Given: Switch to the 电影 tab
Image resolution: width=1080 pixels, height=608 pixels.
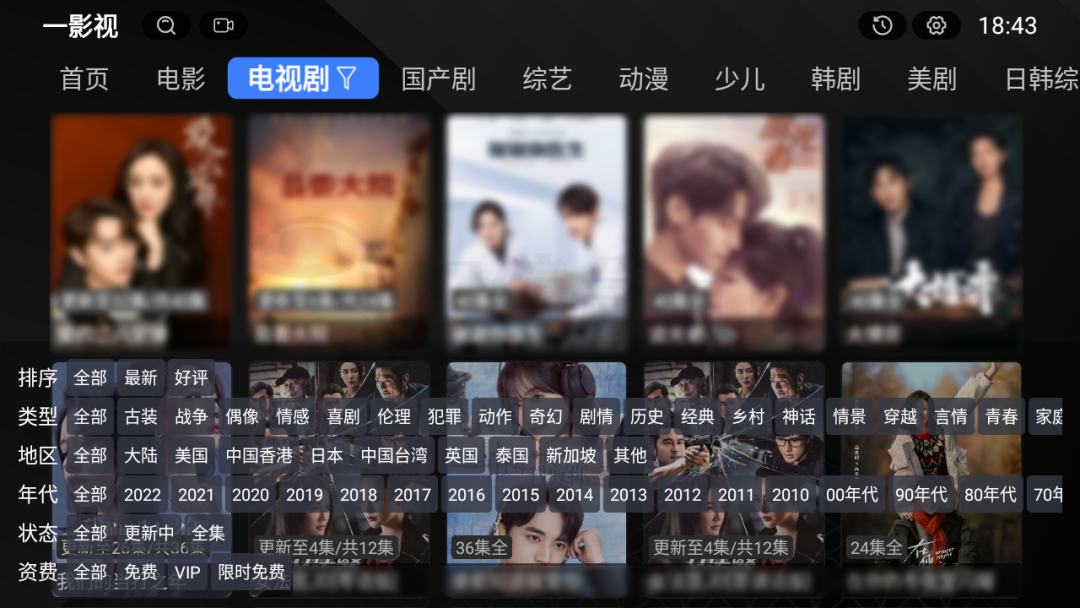Looking at the screenshot, I should click(181, 79).
